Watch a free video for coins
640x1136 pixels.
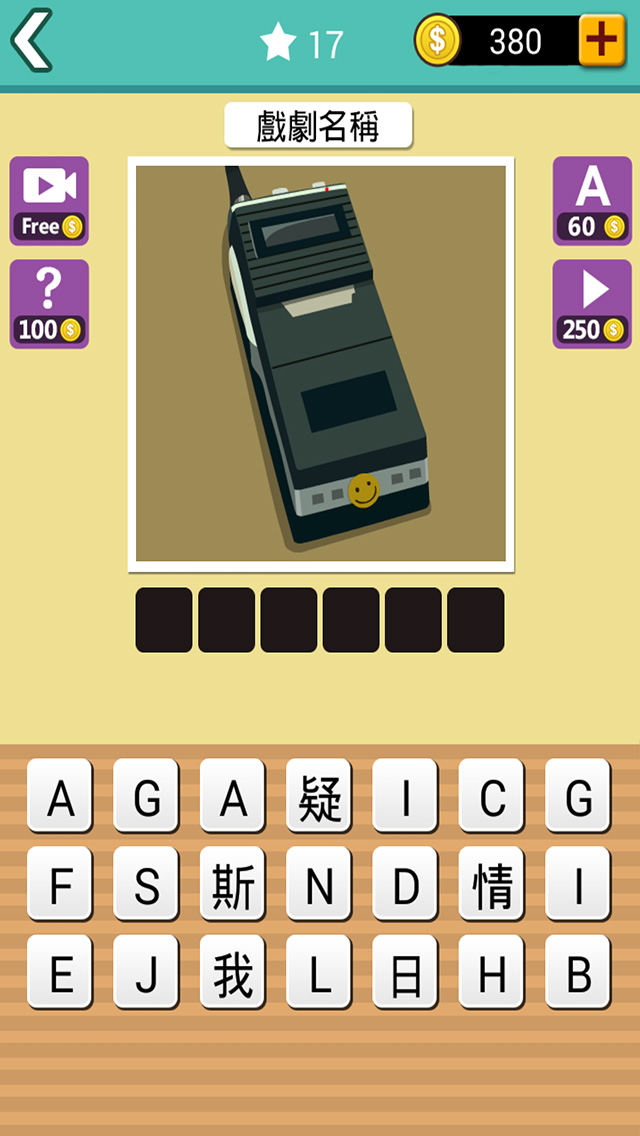(49, 200)
